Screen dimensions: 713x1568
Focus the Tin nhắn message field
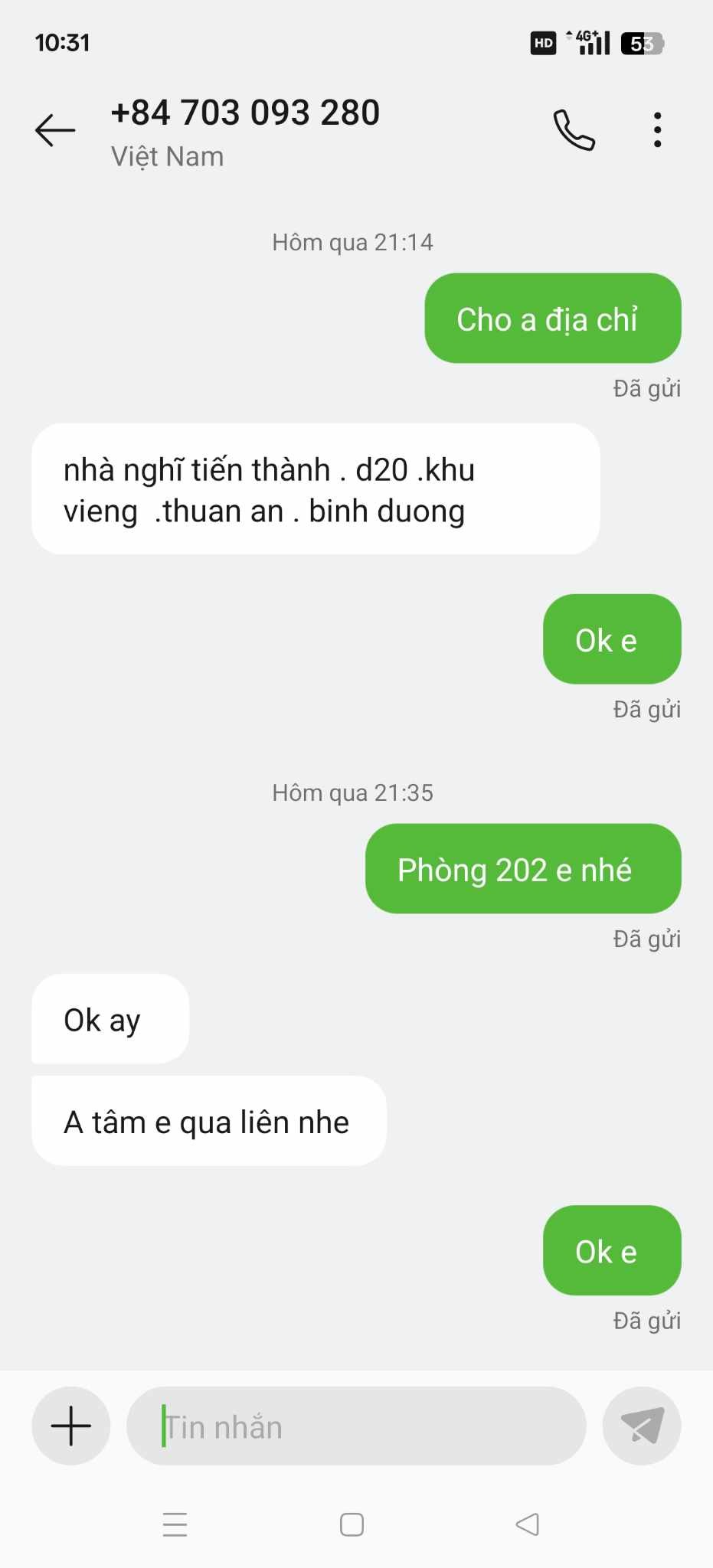click(356, 1427)
